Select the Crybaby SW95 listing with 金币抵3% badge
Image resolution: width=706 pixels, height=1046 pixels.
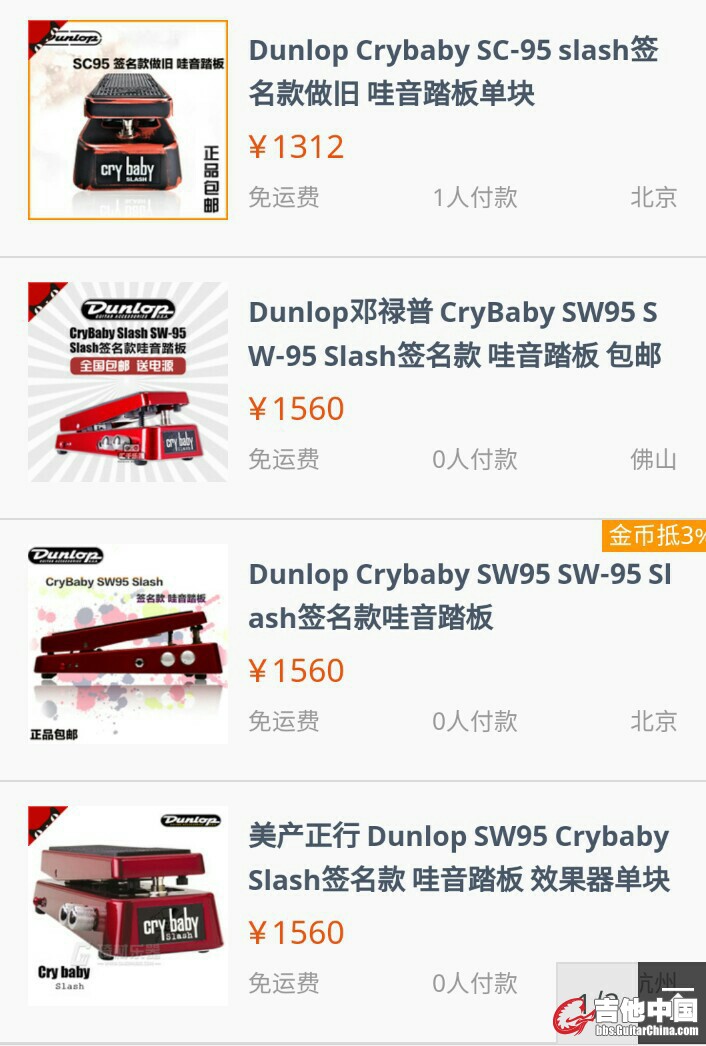click(x=459, y=596)
